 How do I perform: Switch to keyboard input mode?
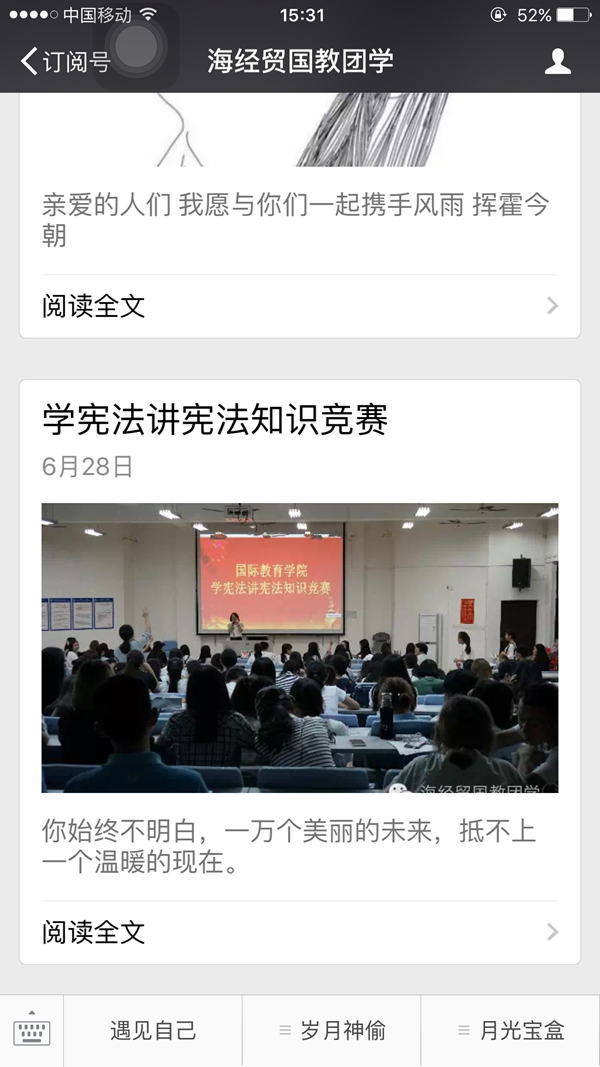coord(32,1030)
